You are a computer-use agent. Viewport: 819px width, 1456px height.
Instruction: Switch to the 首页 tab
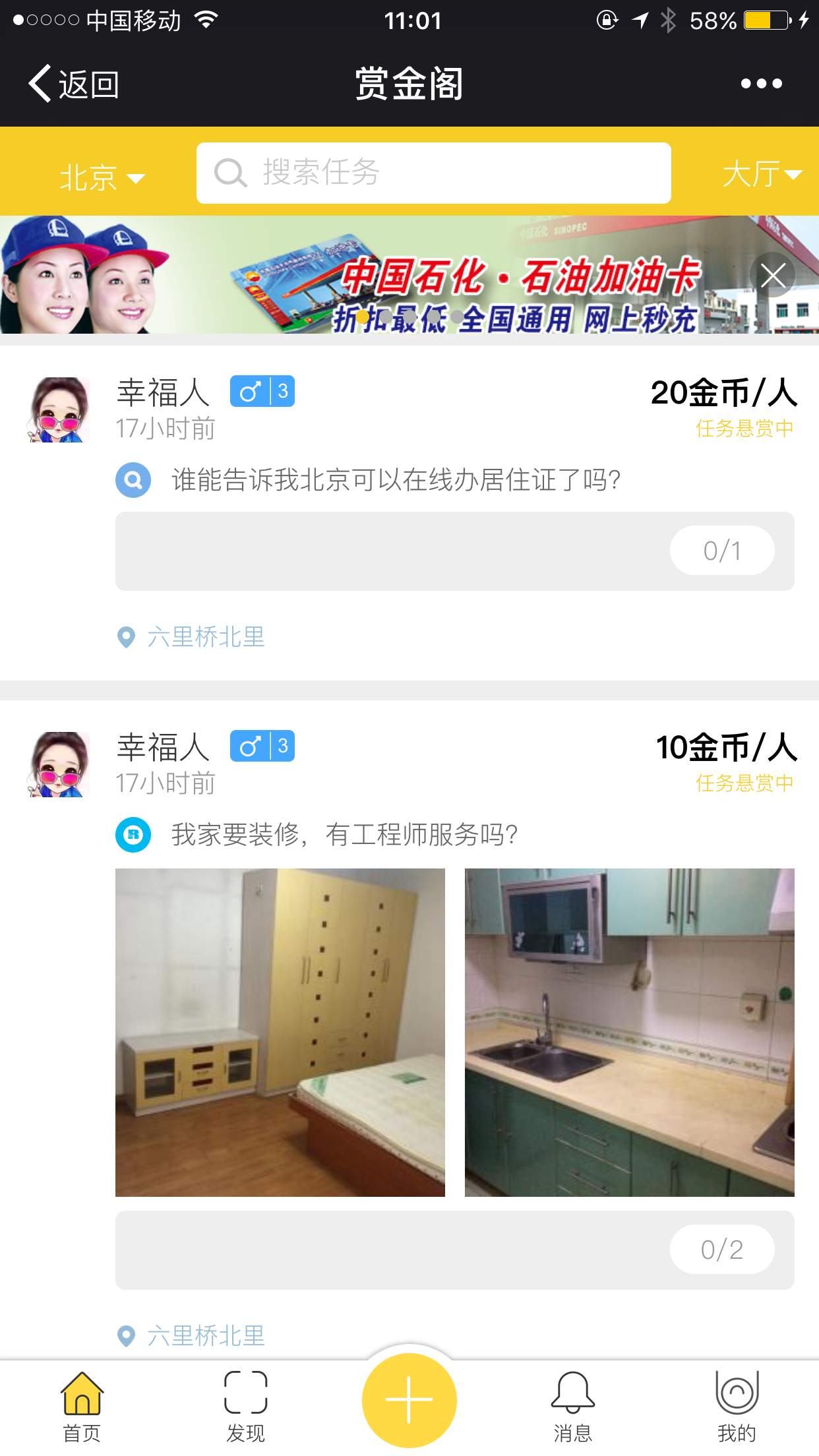82,1406
